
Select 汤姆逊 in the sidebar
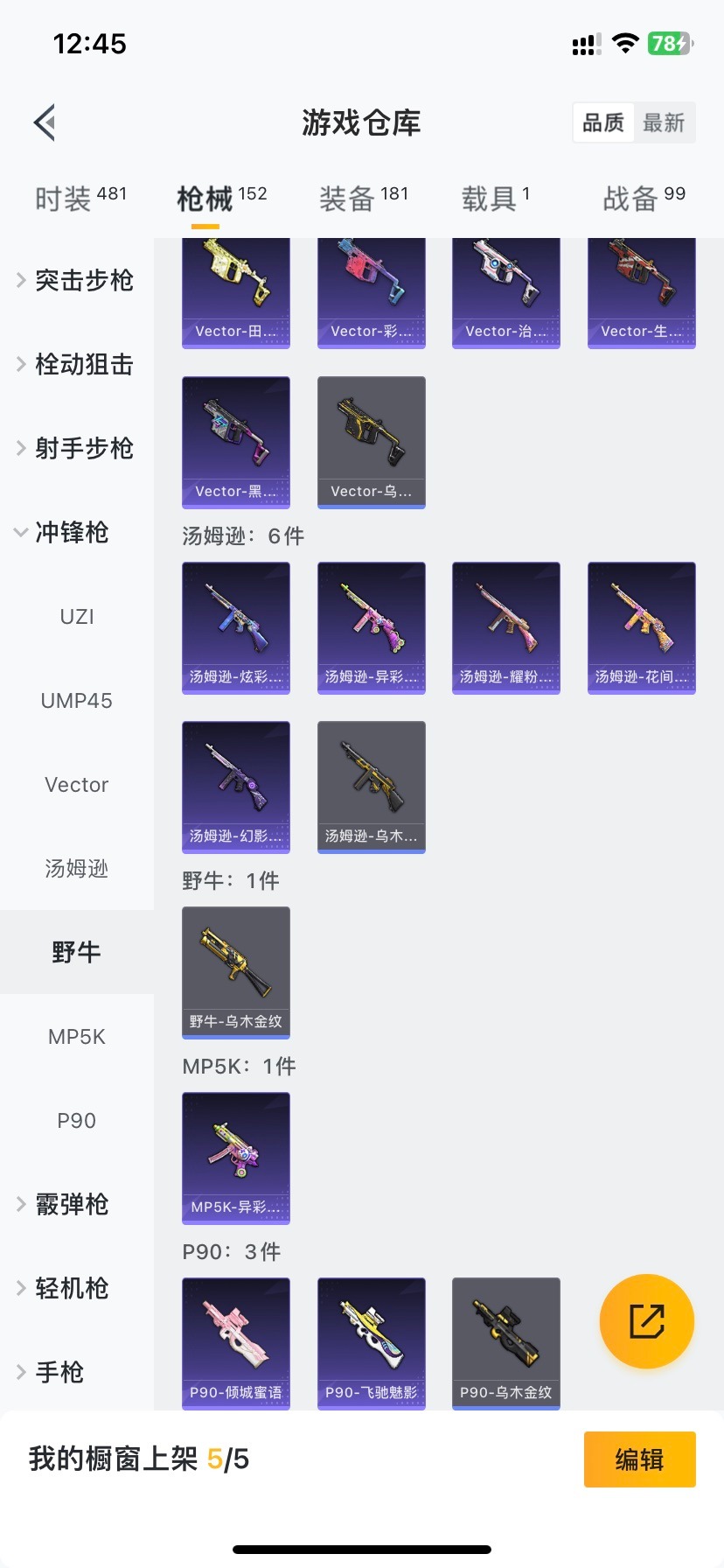(x=77, y=868)
